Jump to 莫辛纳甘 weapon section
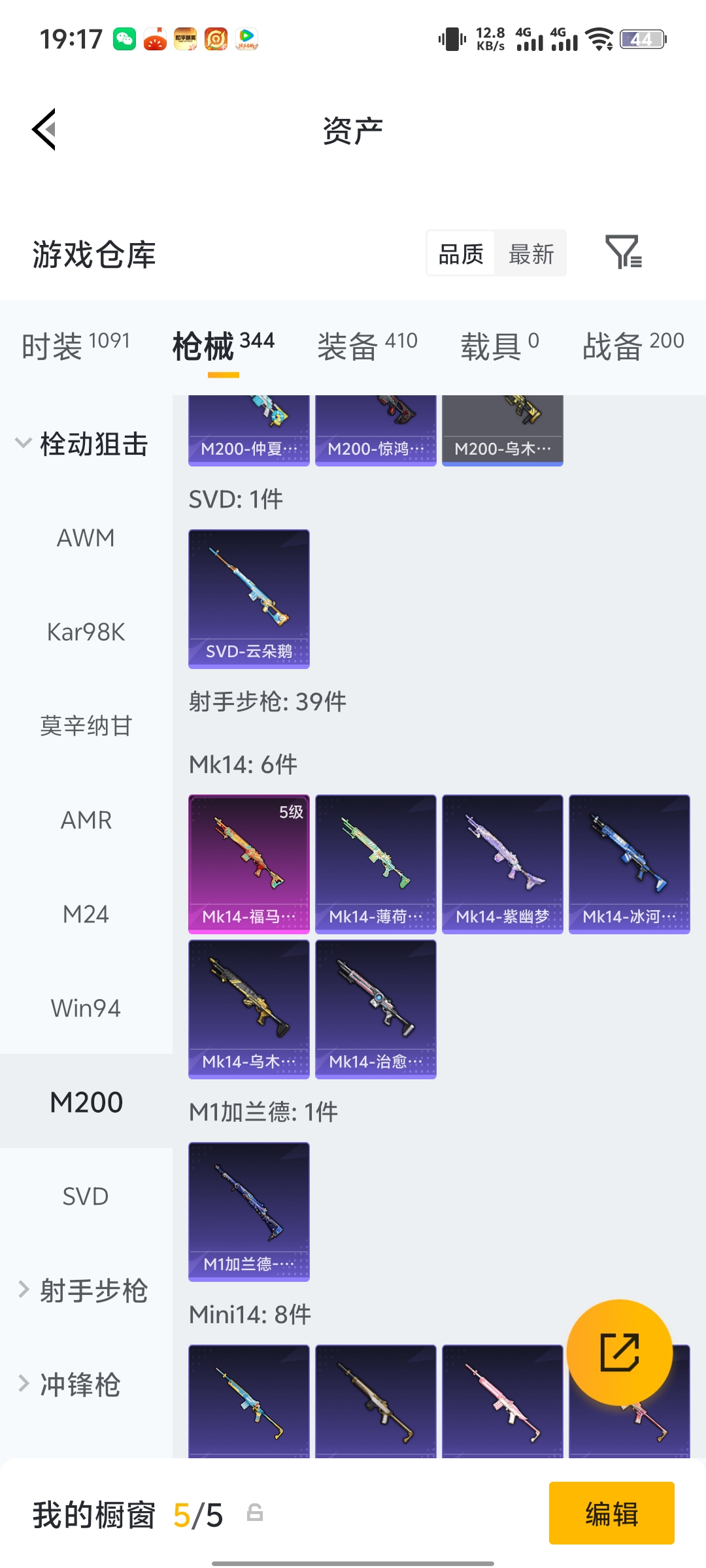The width and height of the screenshot is (706, 1568). [x=86, y=726]
